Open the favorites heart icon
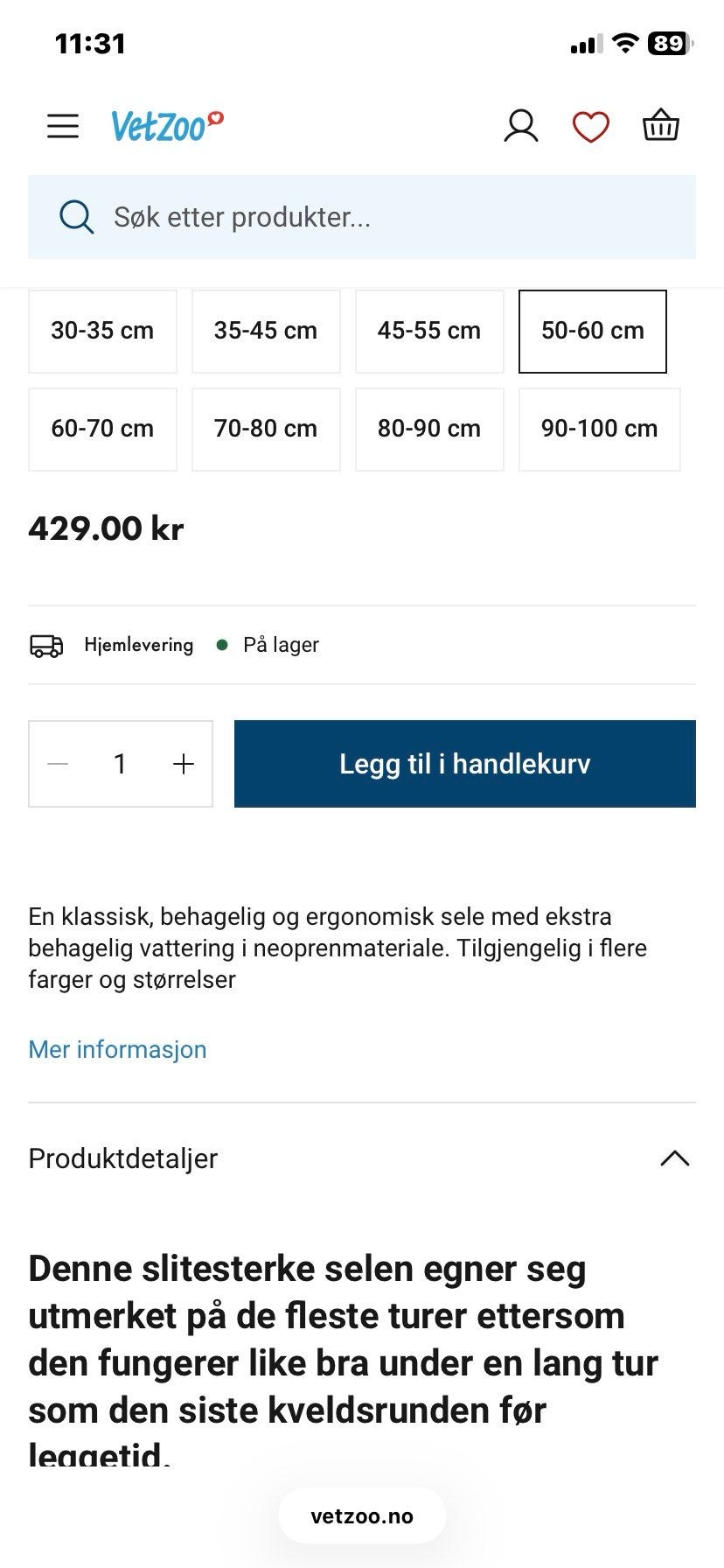Viewport: 724px width, 1568px height. (x=591, y=126)
